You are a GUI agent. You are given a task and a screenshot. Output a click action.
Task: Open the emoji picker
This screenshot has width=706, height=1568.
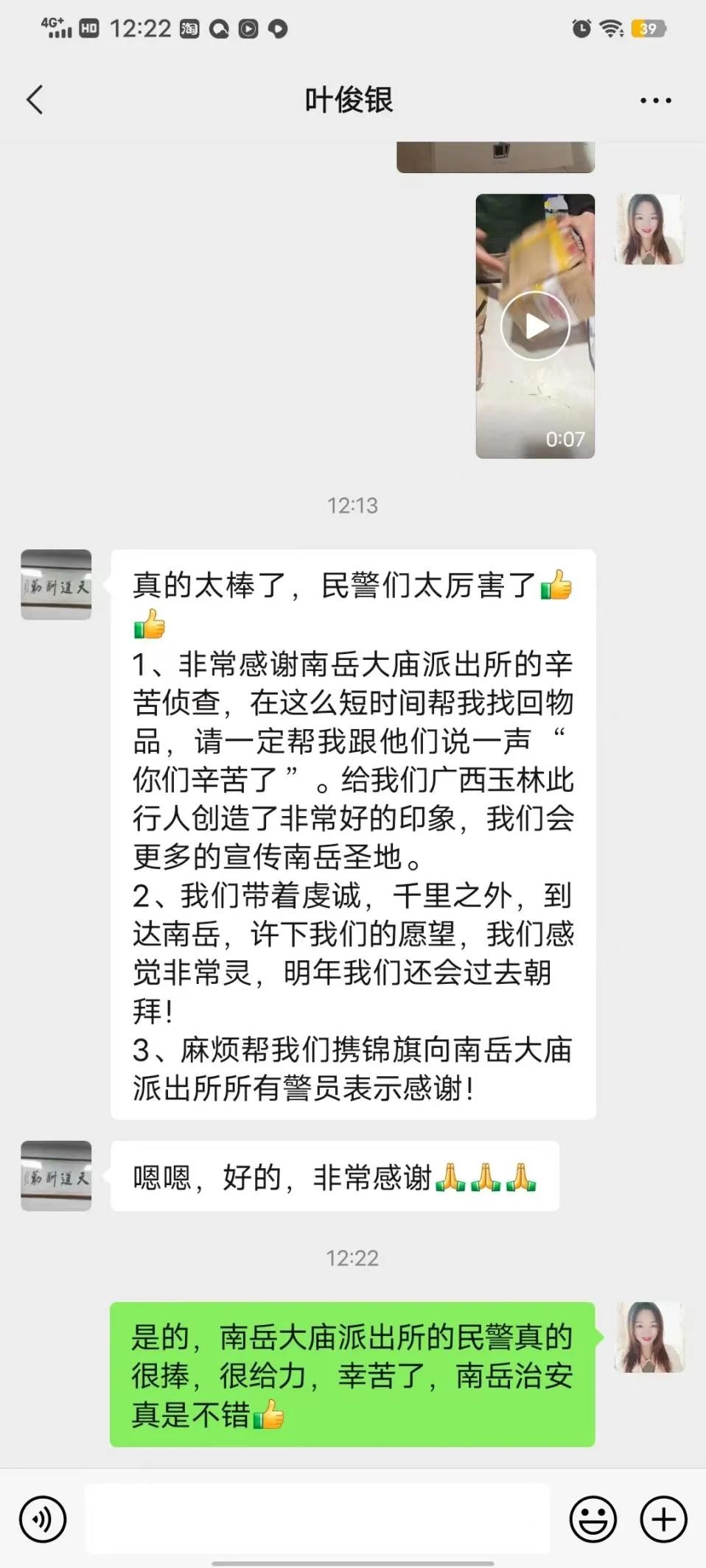point(593,1519)
